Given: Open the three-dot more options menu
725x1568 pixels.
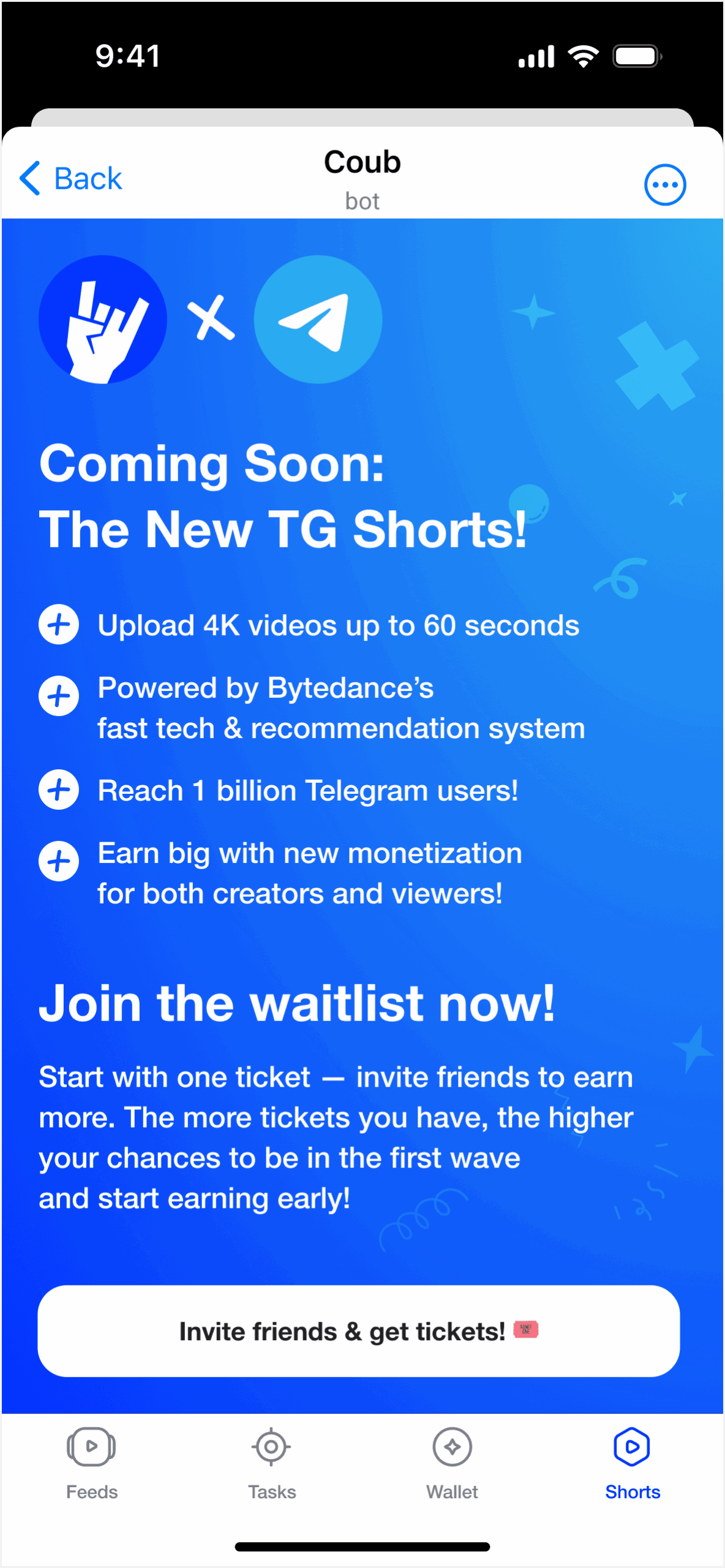Looking at the screenshot, I should (x=664, y=184).
